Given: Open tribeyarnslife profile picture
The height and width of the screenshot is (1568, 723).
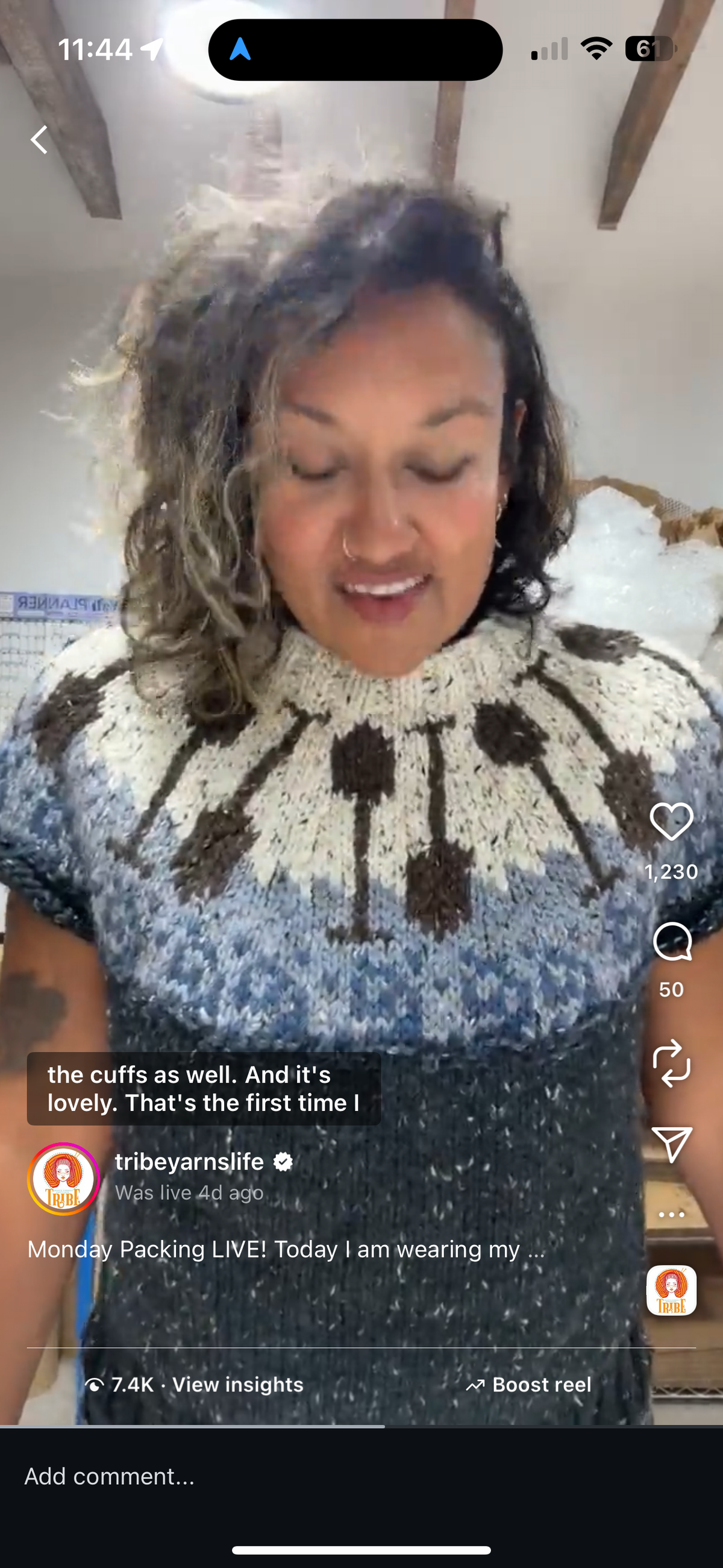Looking at the screenshot, I should point(64,1179).
